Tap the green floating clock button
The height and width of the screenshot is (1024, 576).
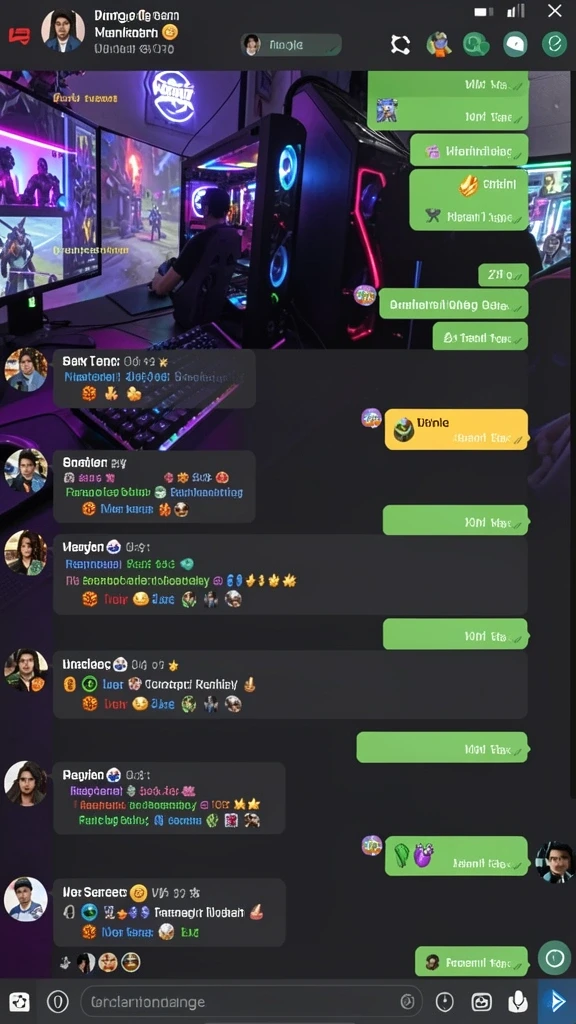pyautogui.click(x=554, y=958)
